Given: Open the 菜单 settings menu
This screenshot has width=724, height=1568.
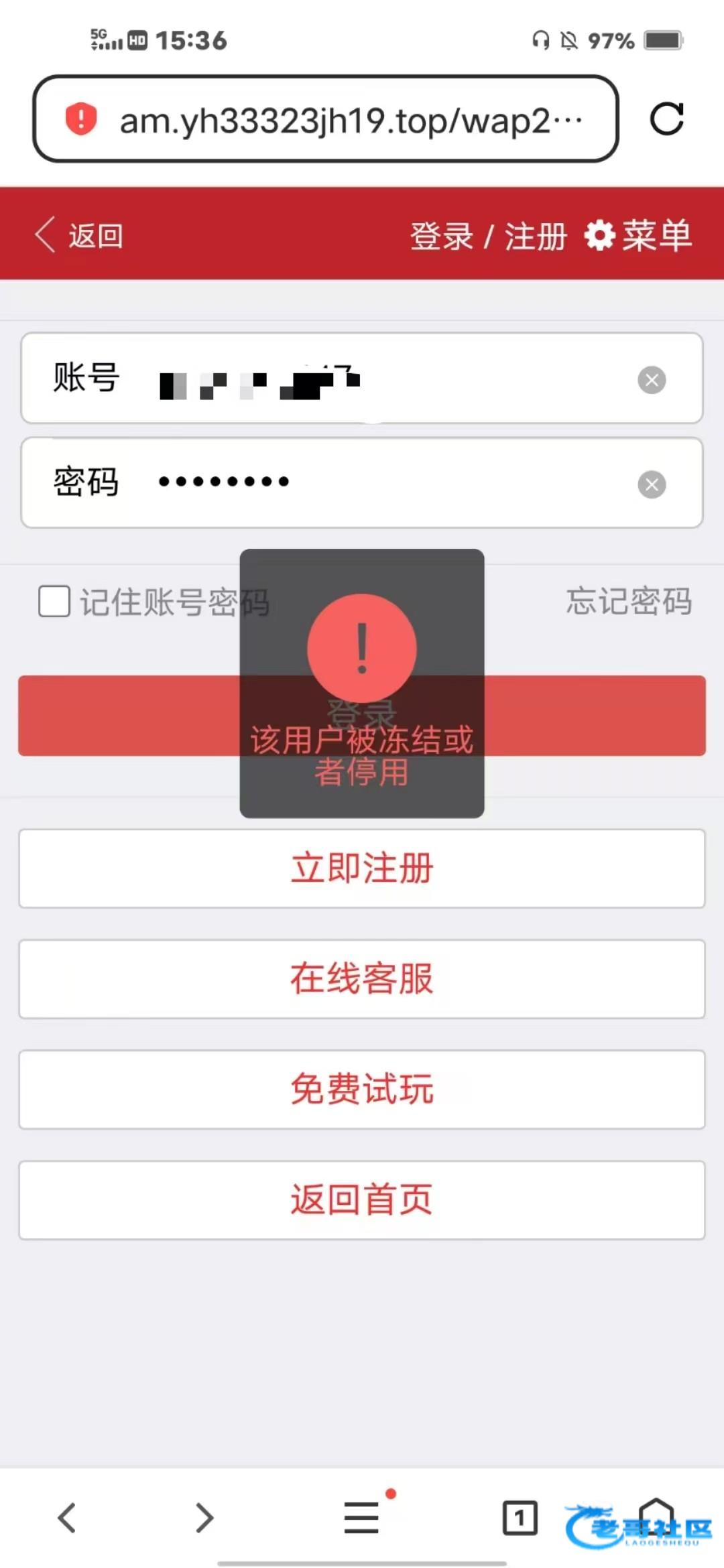Looking at the screenshot, I should 638,236.
